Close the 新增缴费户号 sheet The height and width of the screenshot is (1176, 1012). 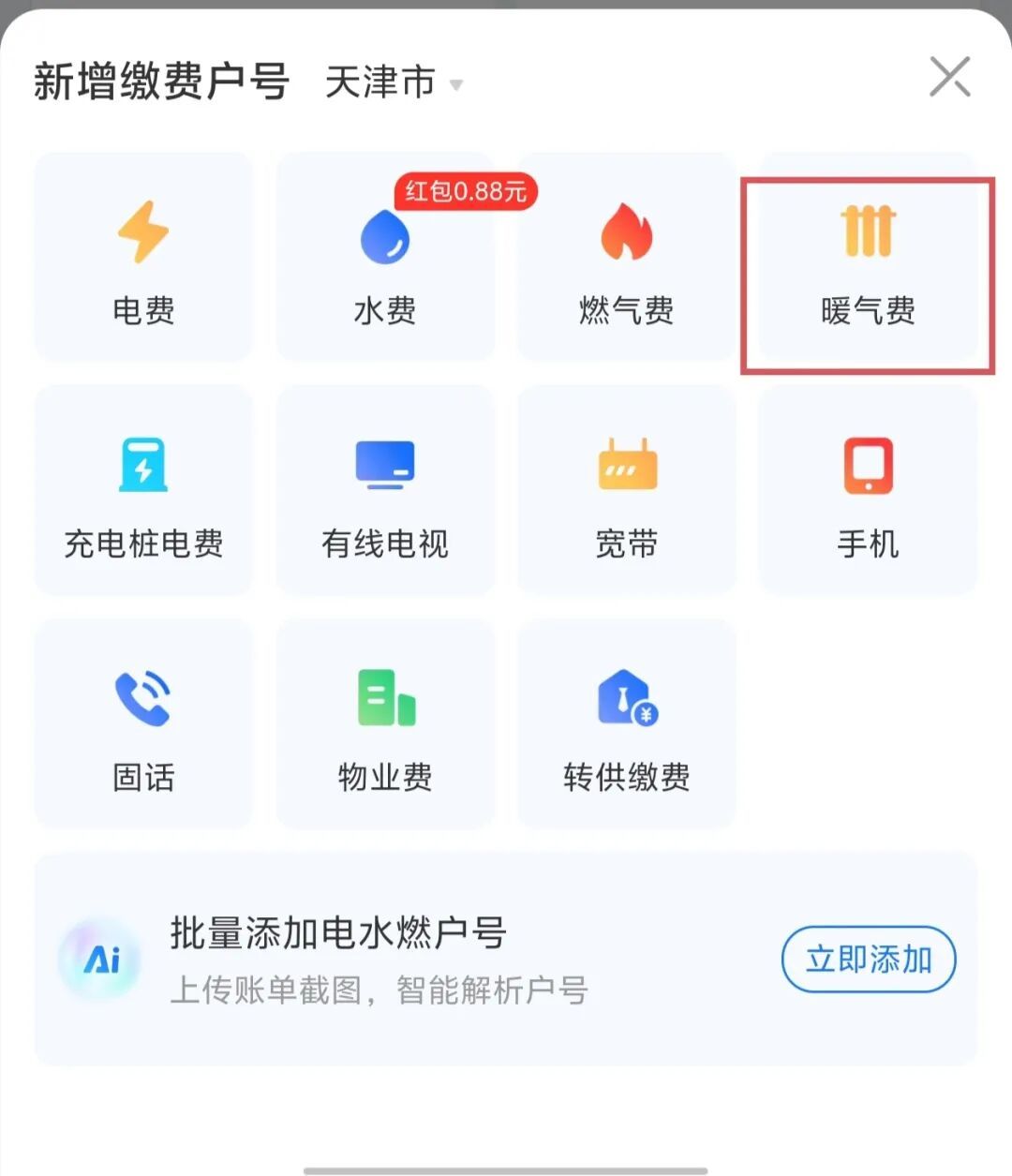[x=949, y=77]
